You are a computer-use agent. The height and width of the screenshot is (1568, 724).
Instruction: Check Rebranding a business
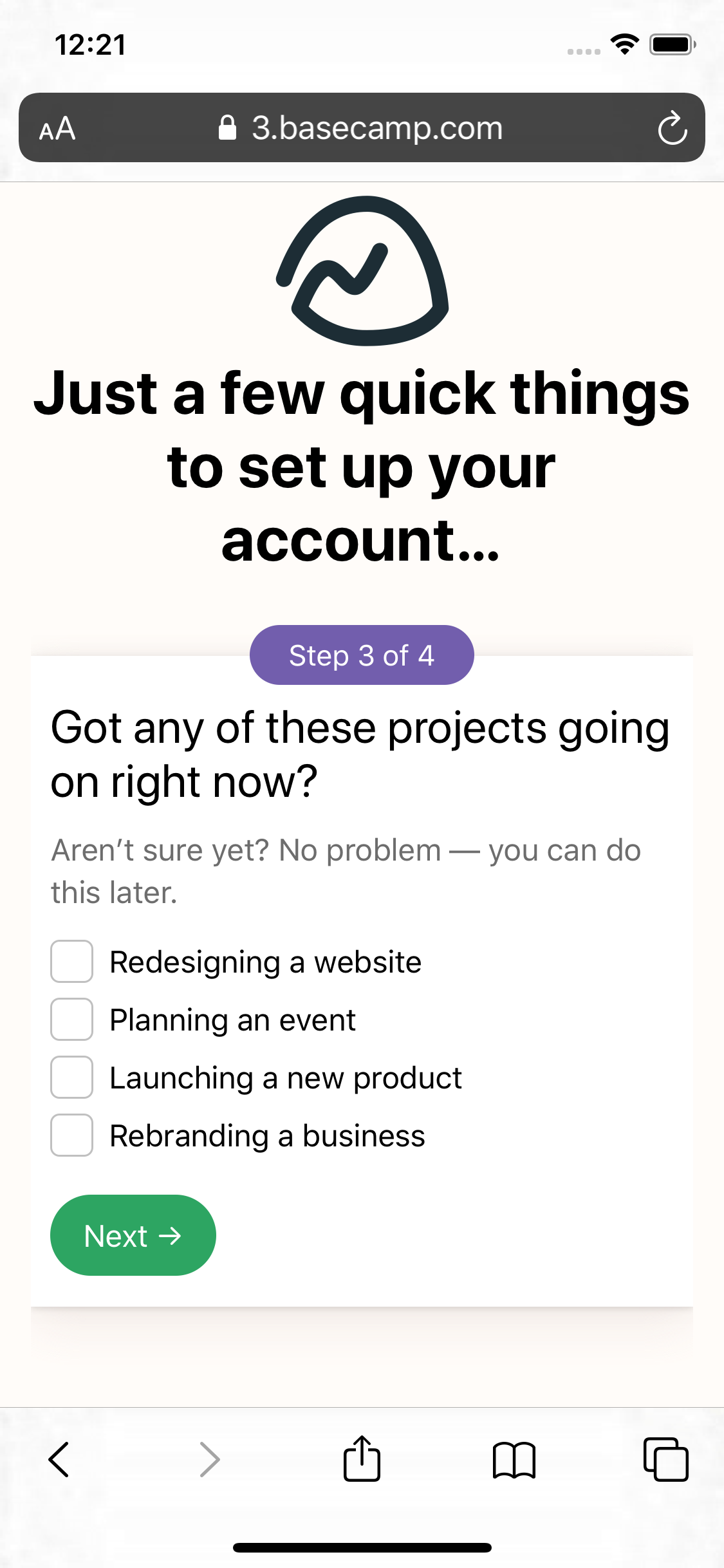pos(71,1135)
